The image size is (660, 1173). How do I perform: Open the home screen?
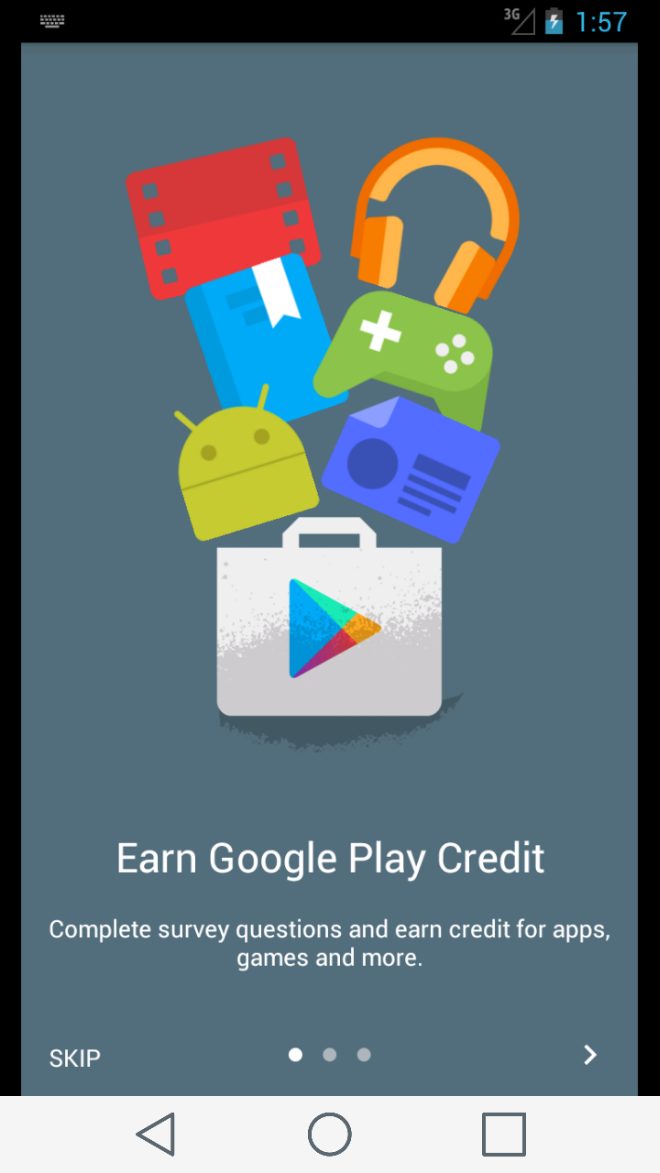(329, 1134)
